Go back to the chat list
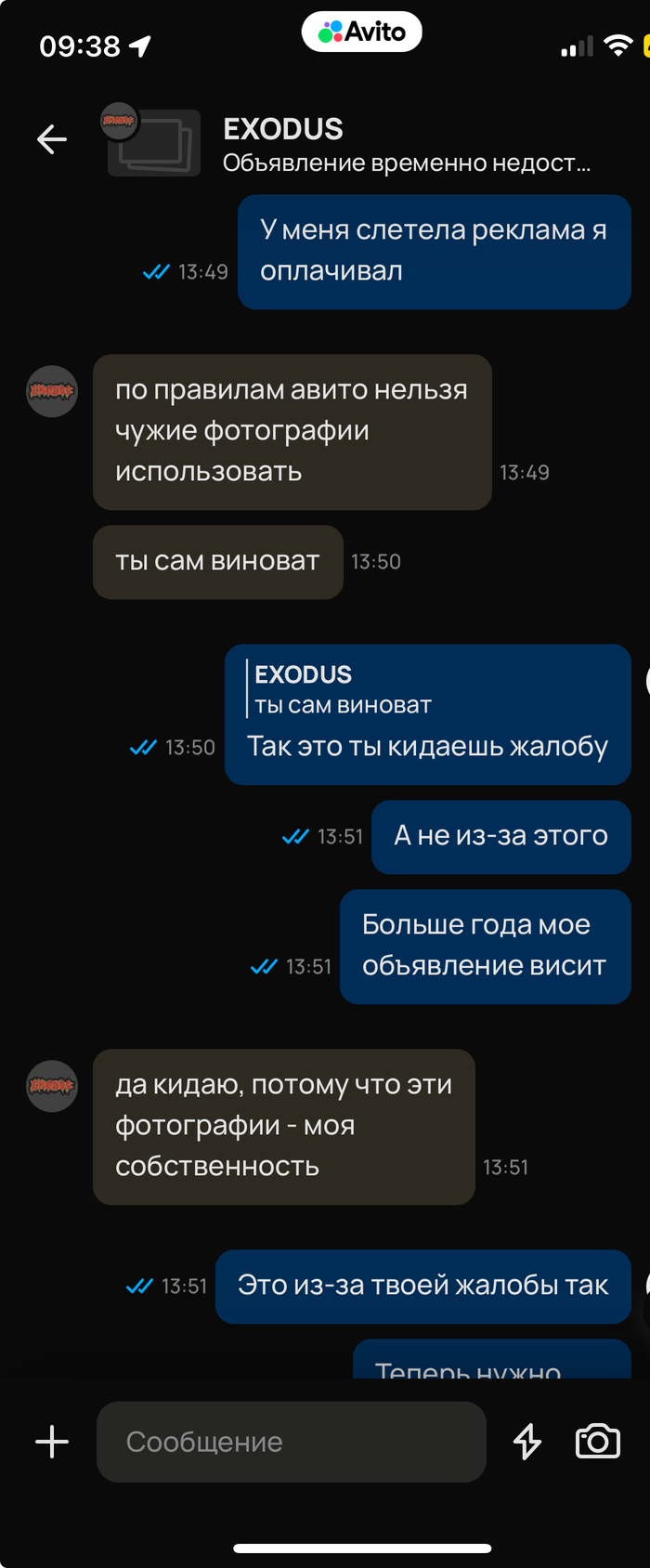 point(52,139)
